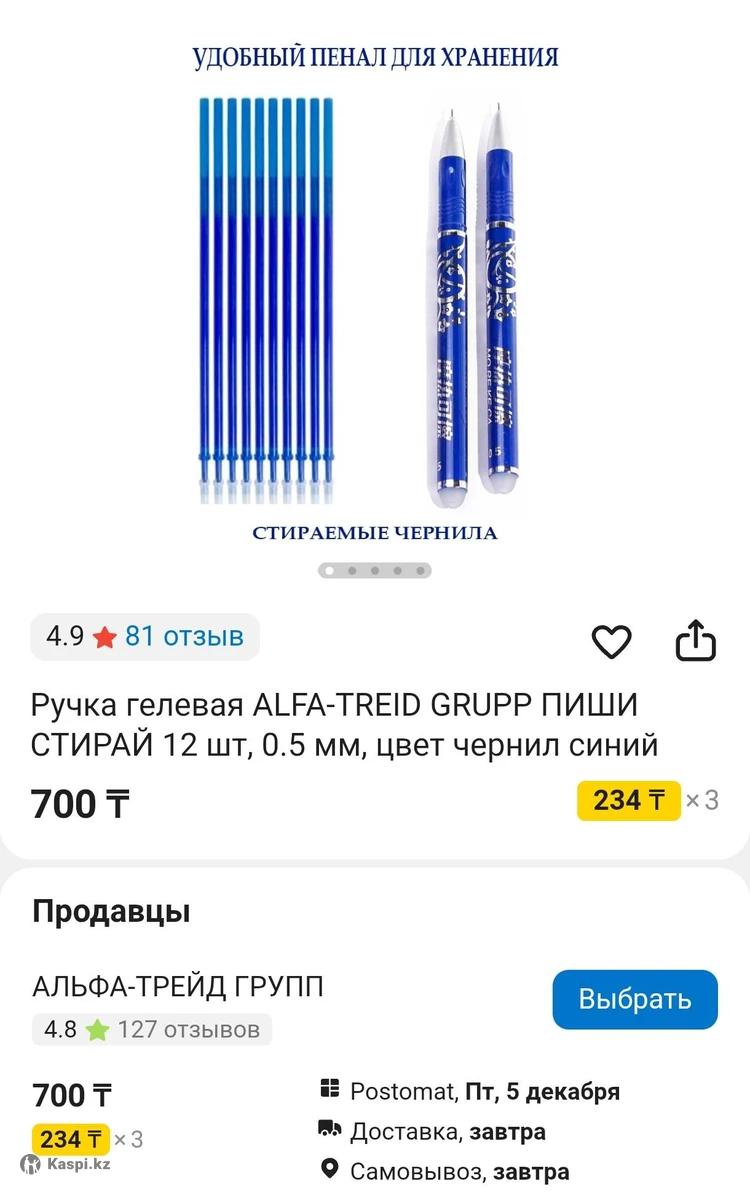Add this pen set to favorites

coord(611,641)
